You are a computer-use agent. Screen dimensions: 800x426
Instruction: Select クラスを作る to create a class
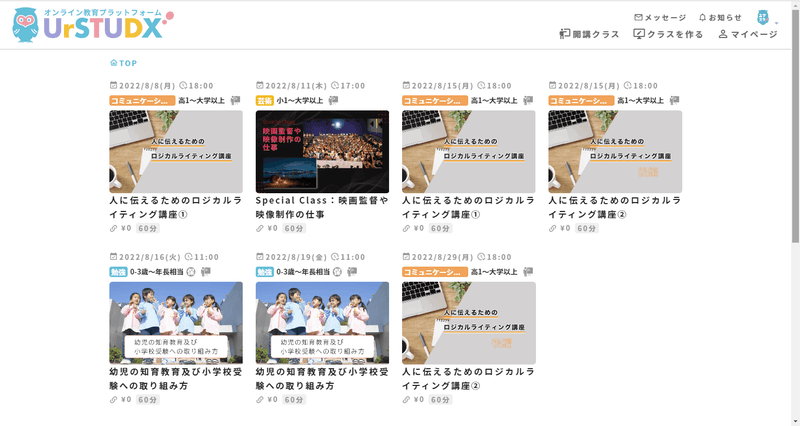pos(669,34)
